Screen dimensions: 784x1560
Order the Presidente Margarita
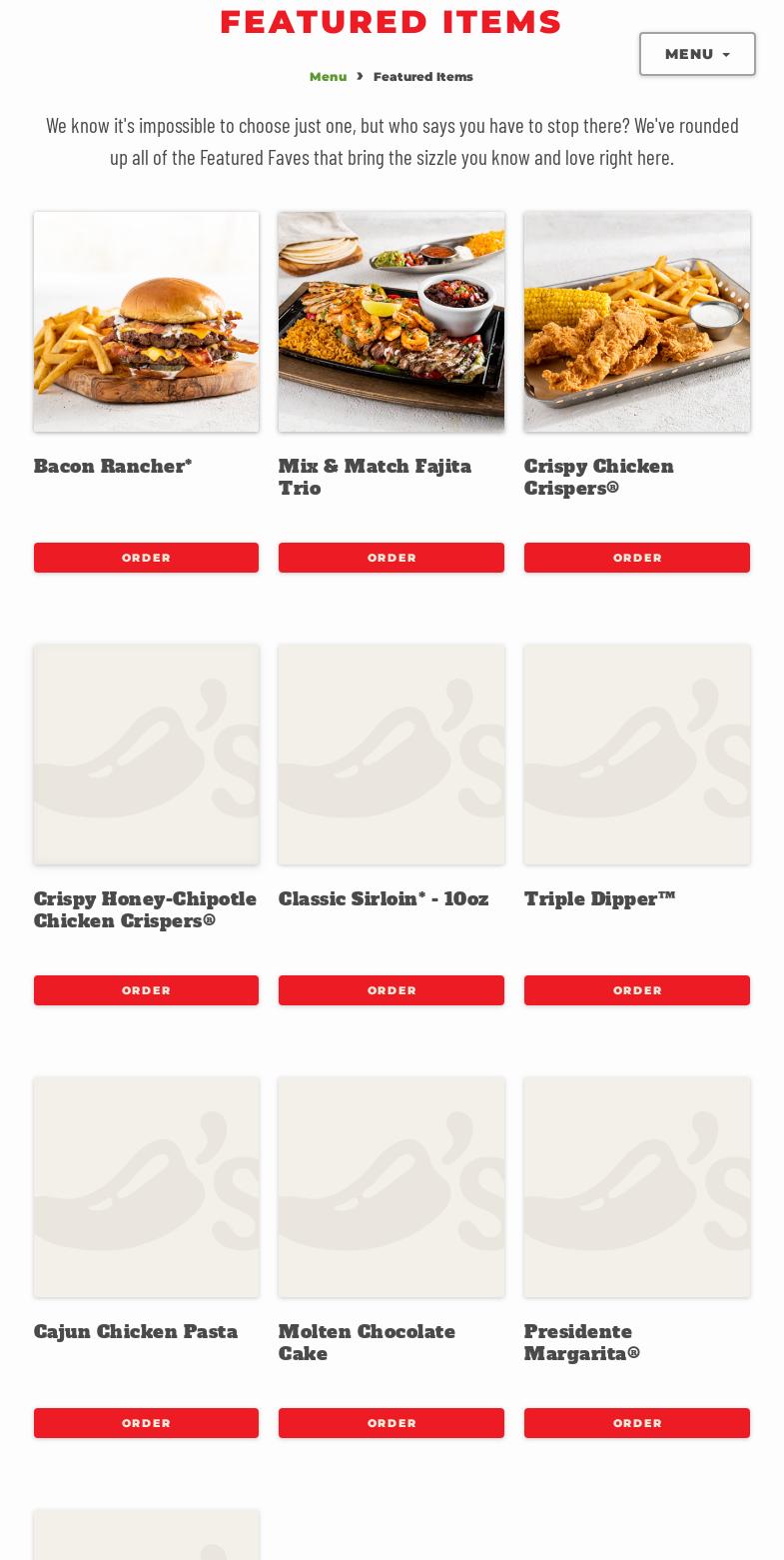637,1423
